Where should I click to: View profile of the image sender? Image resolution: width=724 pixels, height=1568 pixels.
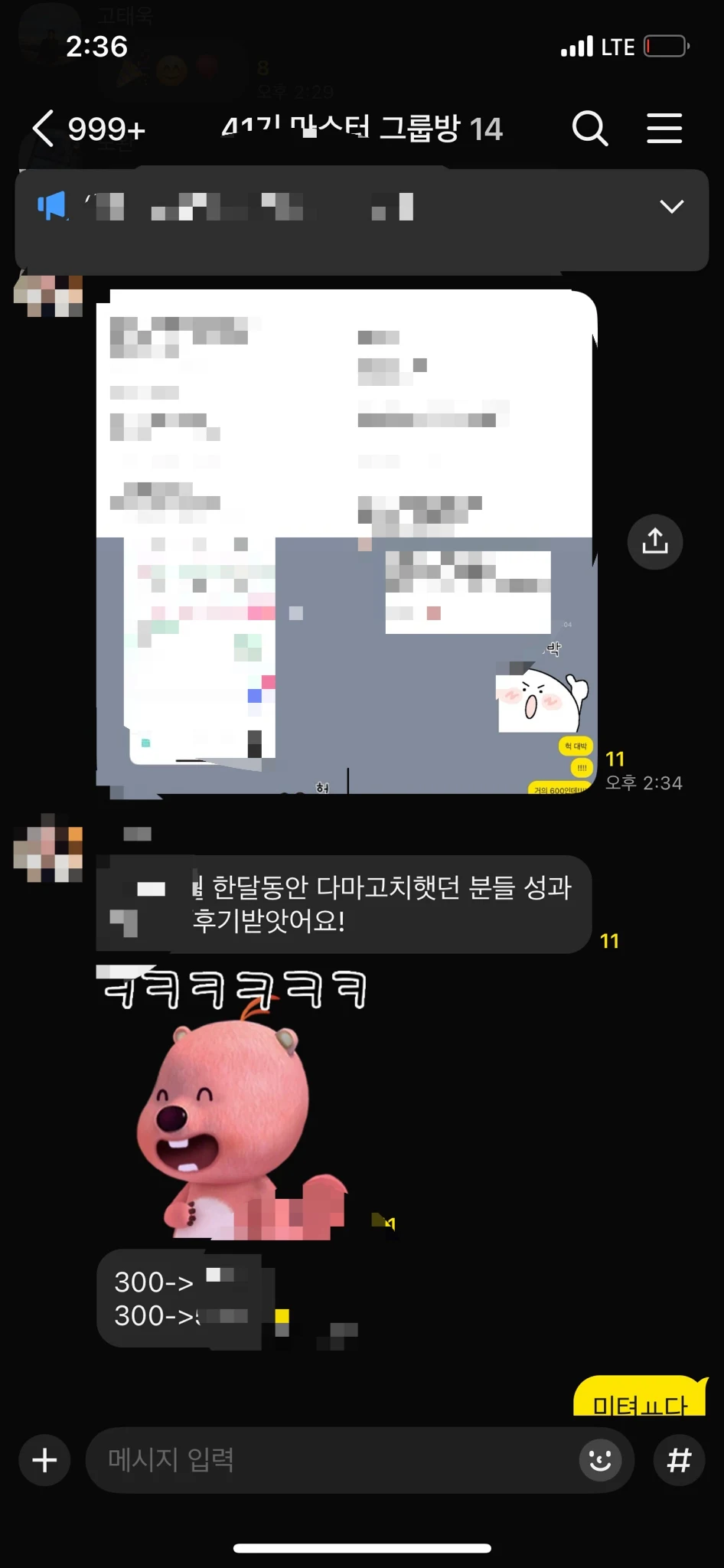(x=48, y=296)
